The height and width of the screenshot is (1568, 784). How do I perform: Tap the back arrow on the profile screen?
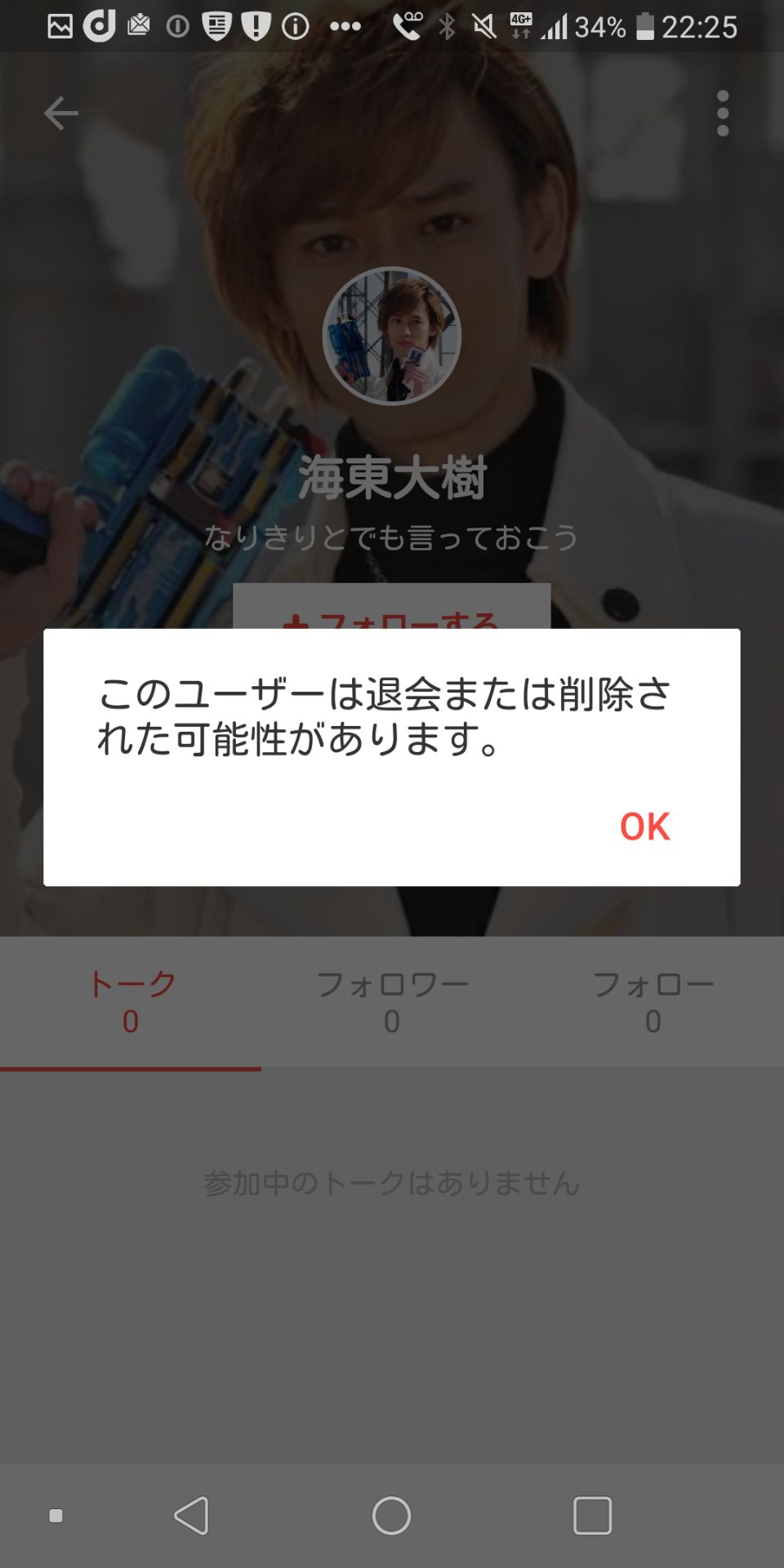61,113
